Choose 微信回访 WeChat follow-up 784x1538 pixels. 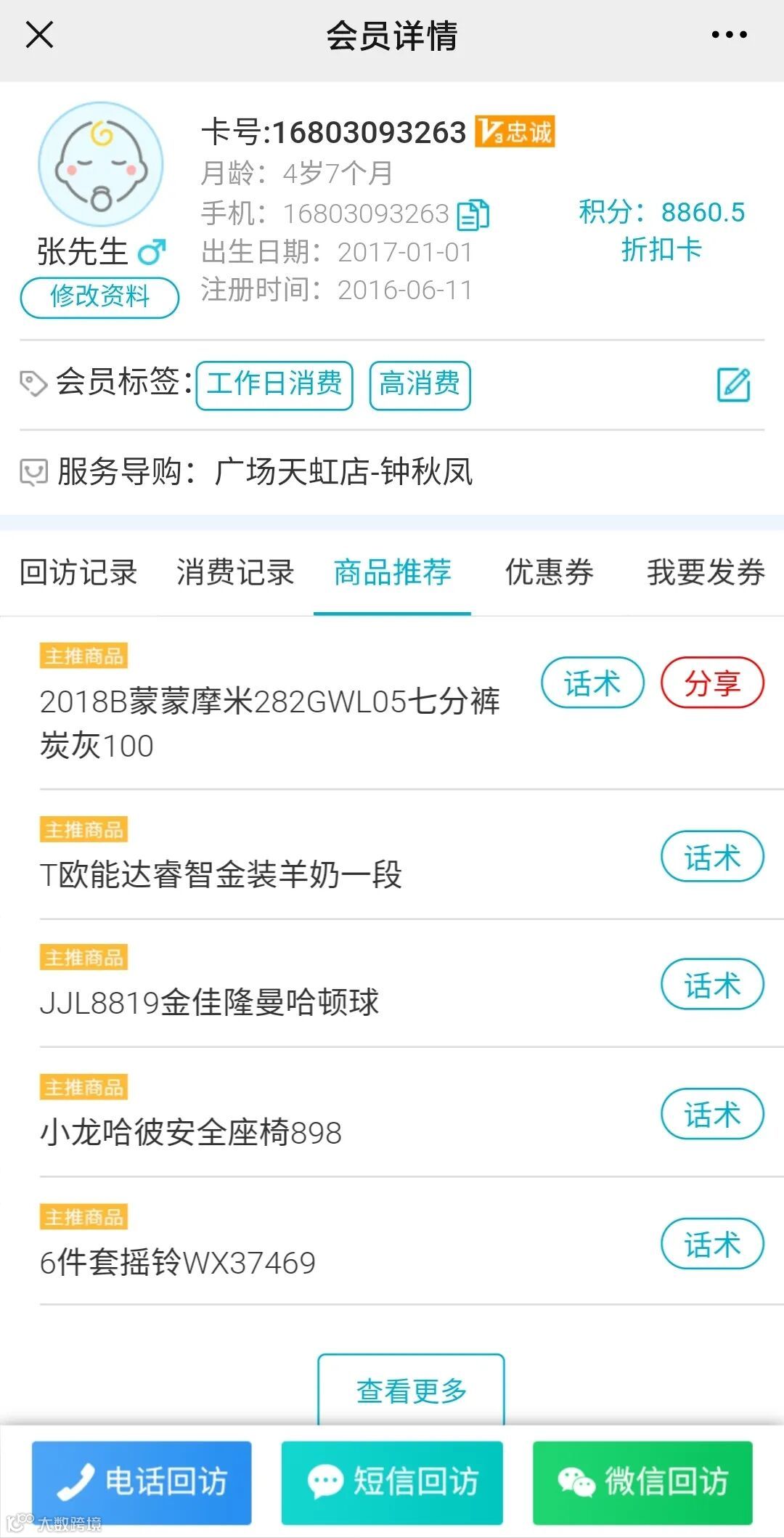coord(642,1481)
